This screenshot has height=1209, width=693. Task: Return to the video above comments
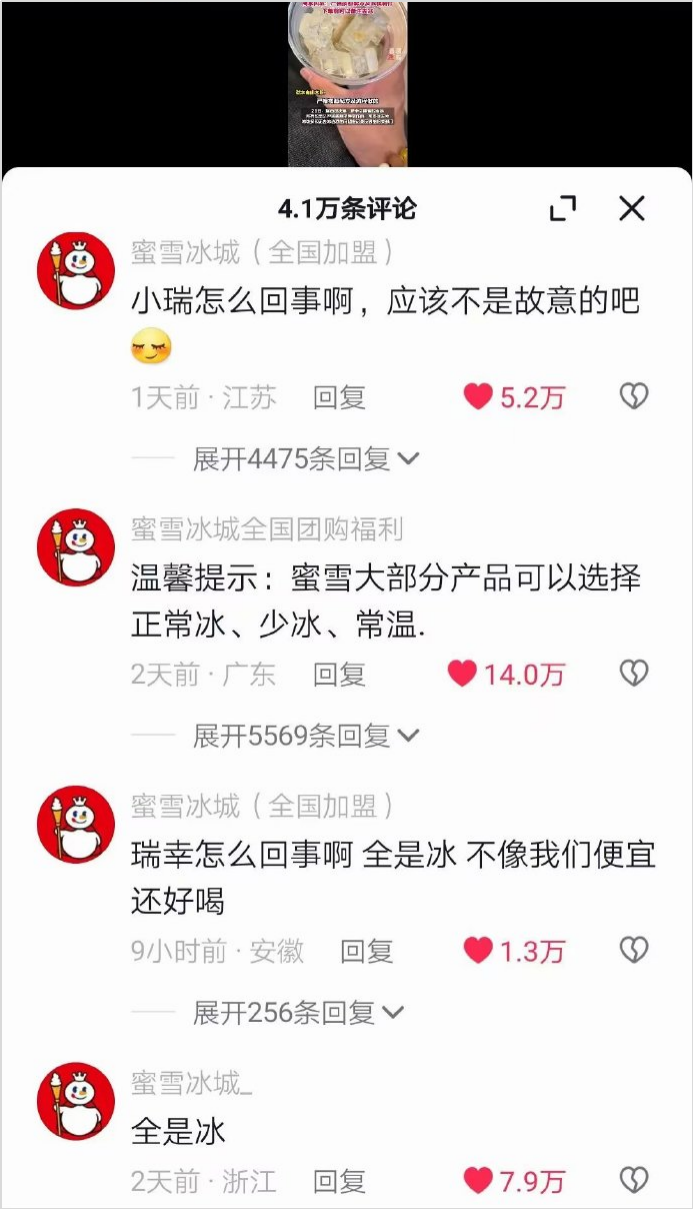(346, 82)
